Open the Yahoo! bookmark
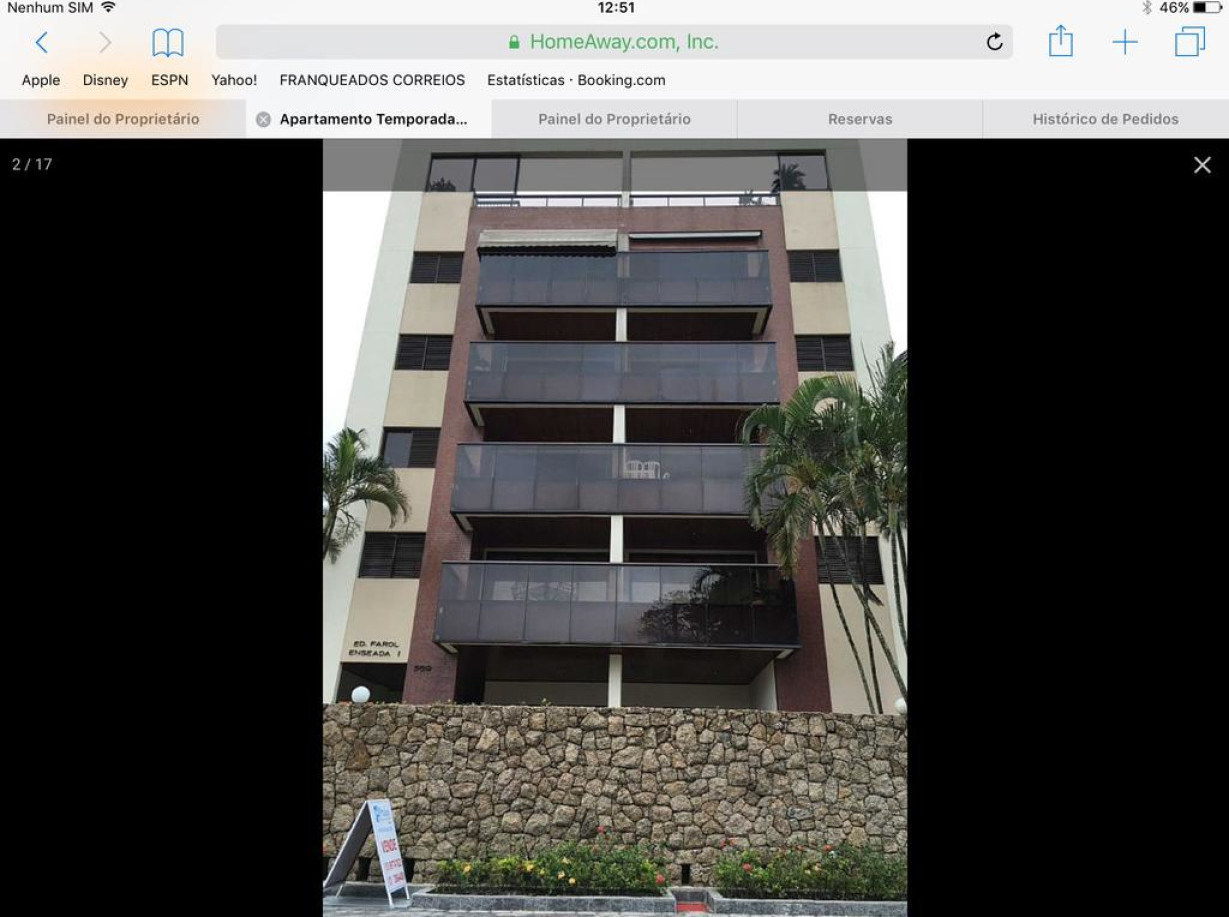The image size is (1229, 917). 234,80
